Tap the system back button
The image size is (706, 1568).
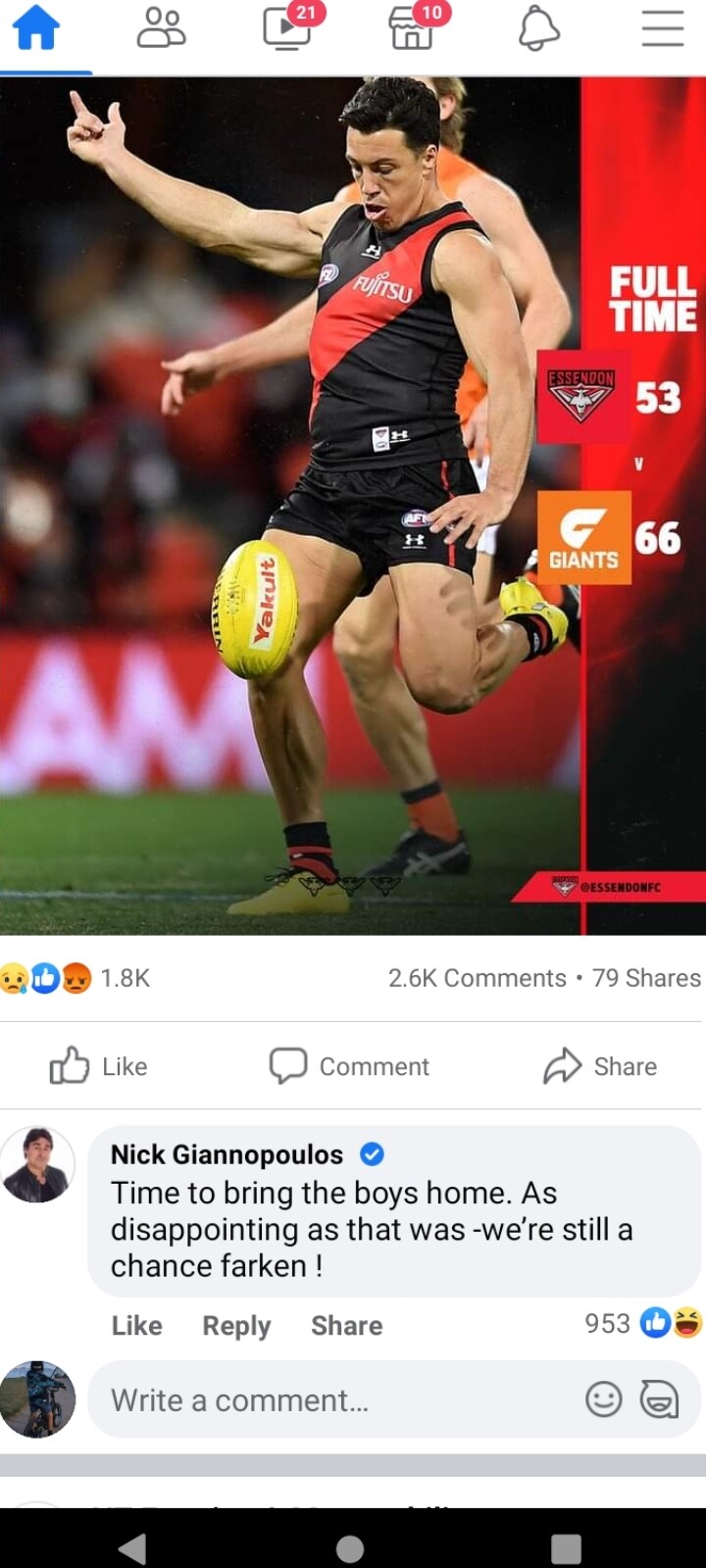[132, 1548]
